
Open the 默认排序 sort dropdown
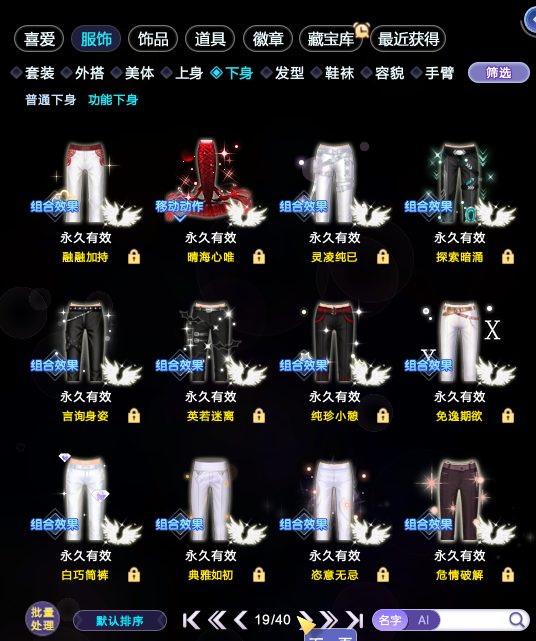point(120,621)
